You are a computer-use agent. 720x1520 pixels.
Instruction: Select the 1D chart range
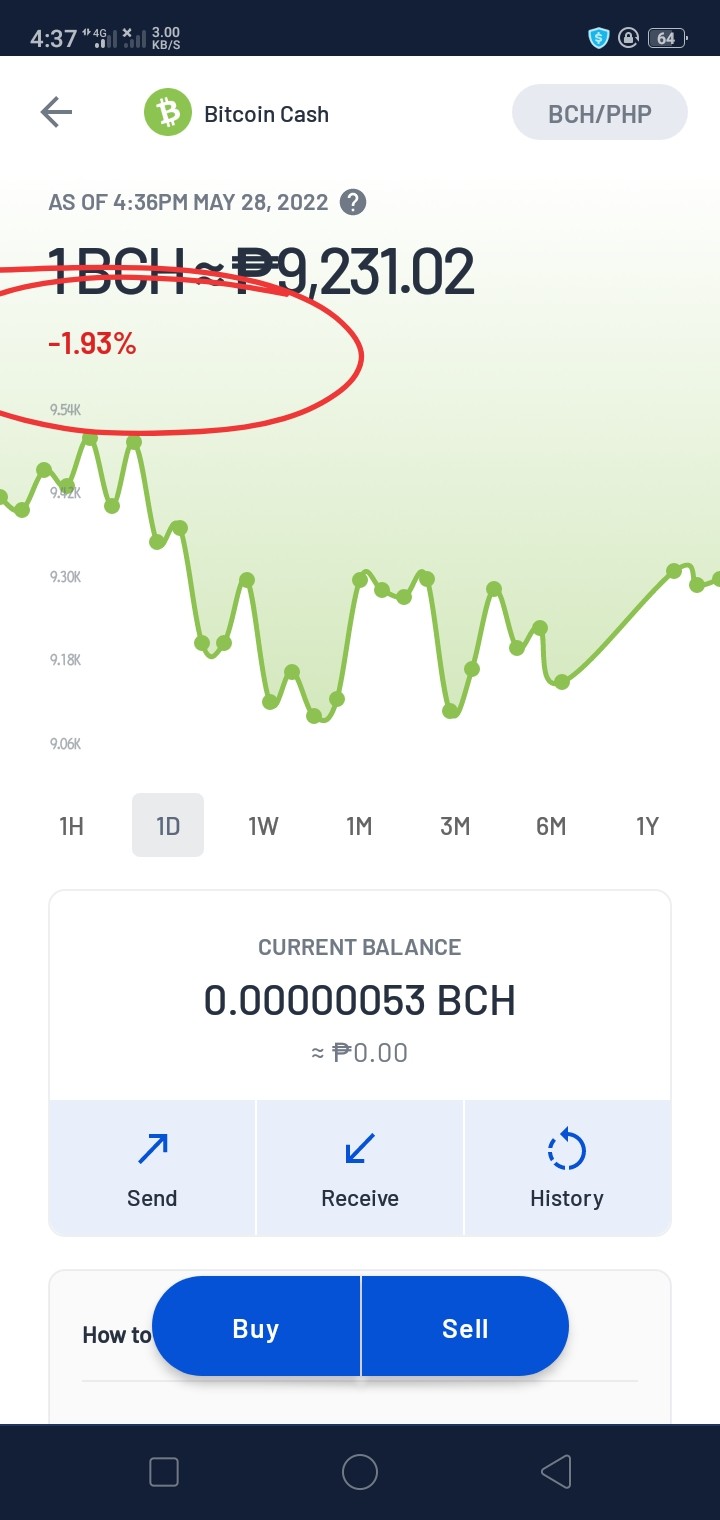pos(168,826)
